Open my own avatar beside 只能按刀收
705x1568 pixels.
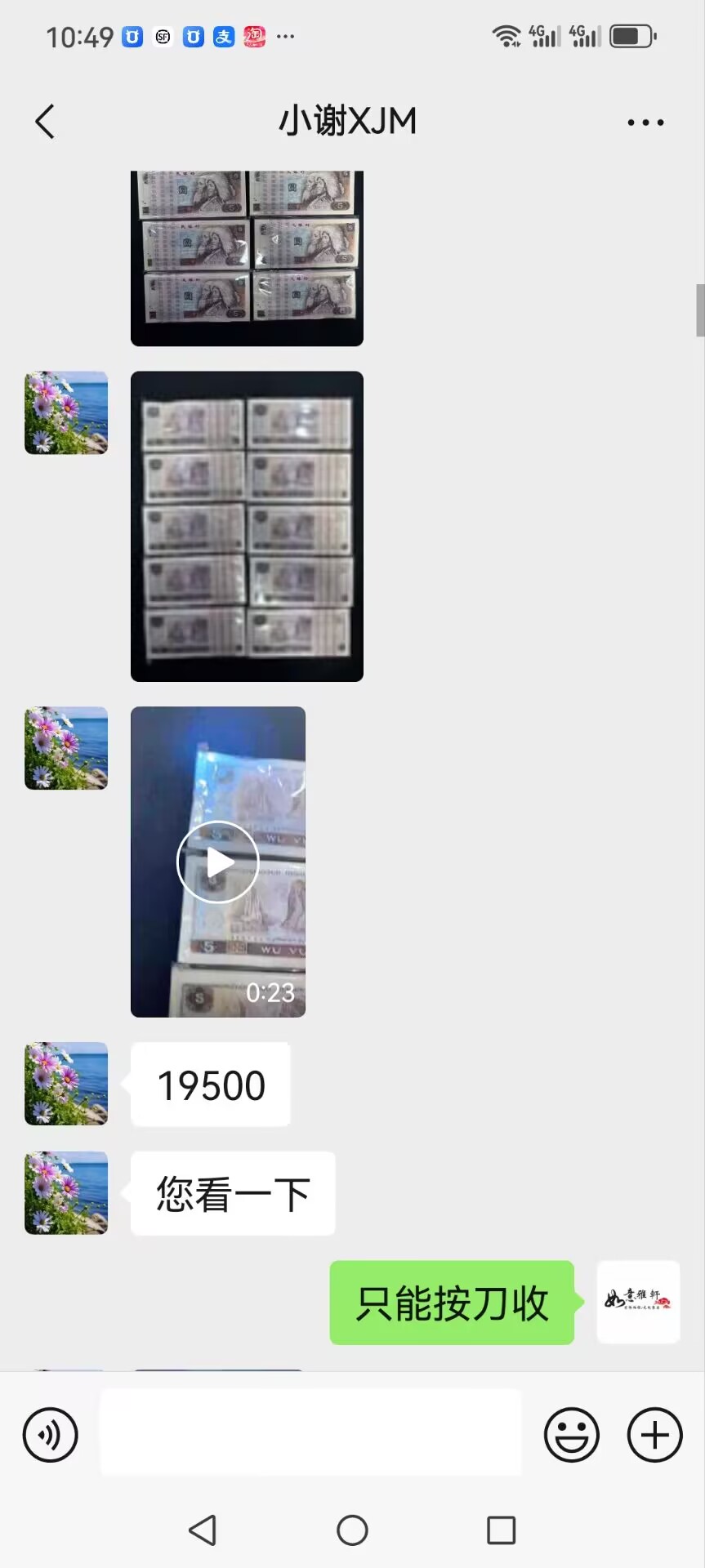(x=638, y=1302)
